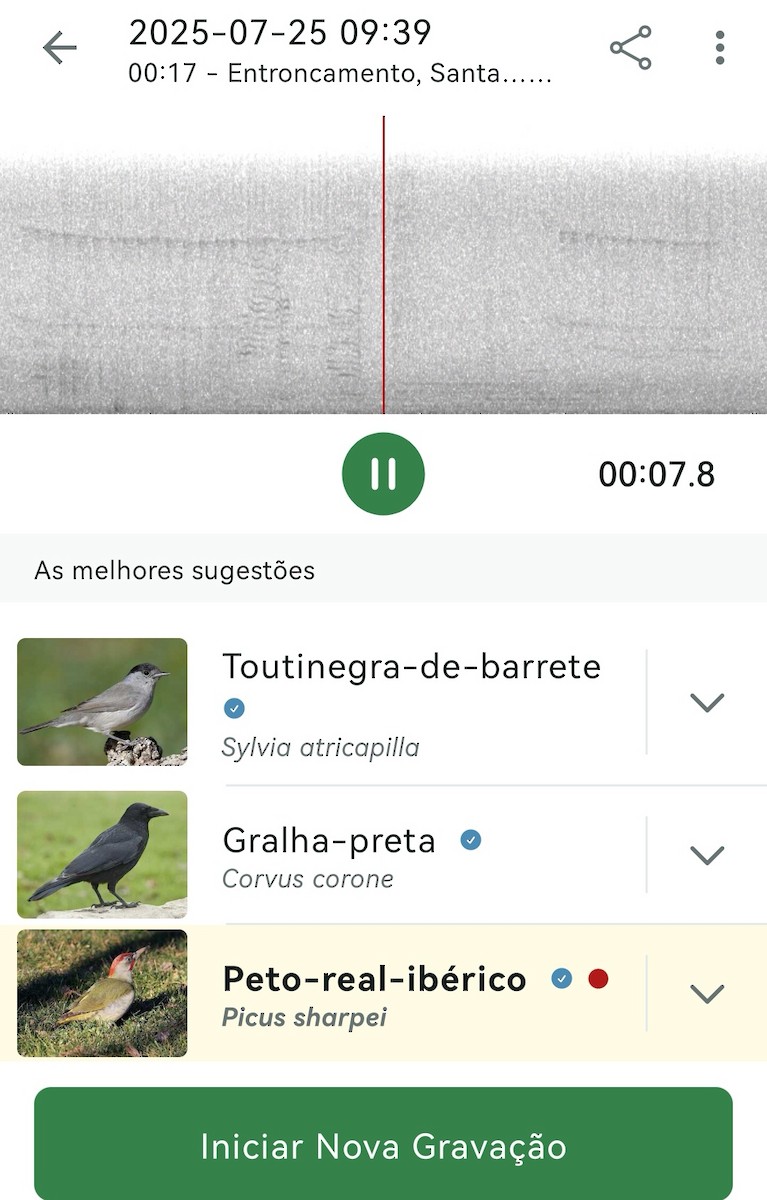Expand the Gralha-preta suggestion

[707, 855]
